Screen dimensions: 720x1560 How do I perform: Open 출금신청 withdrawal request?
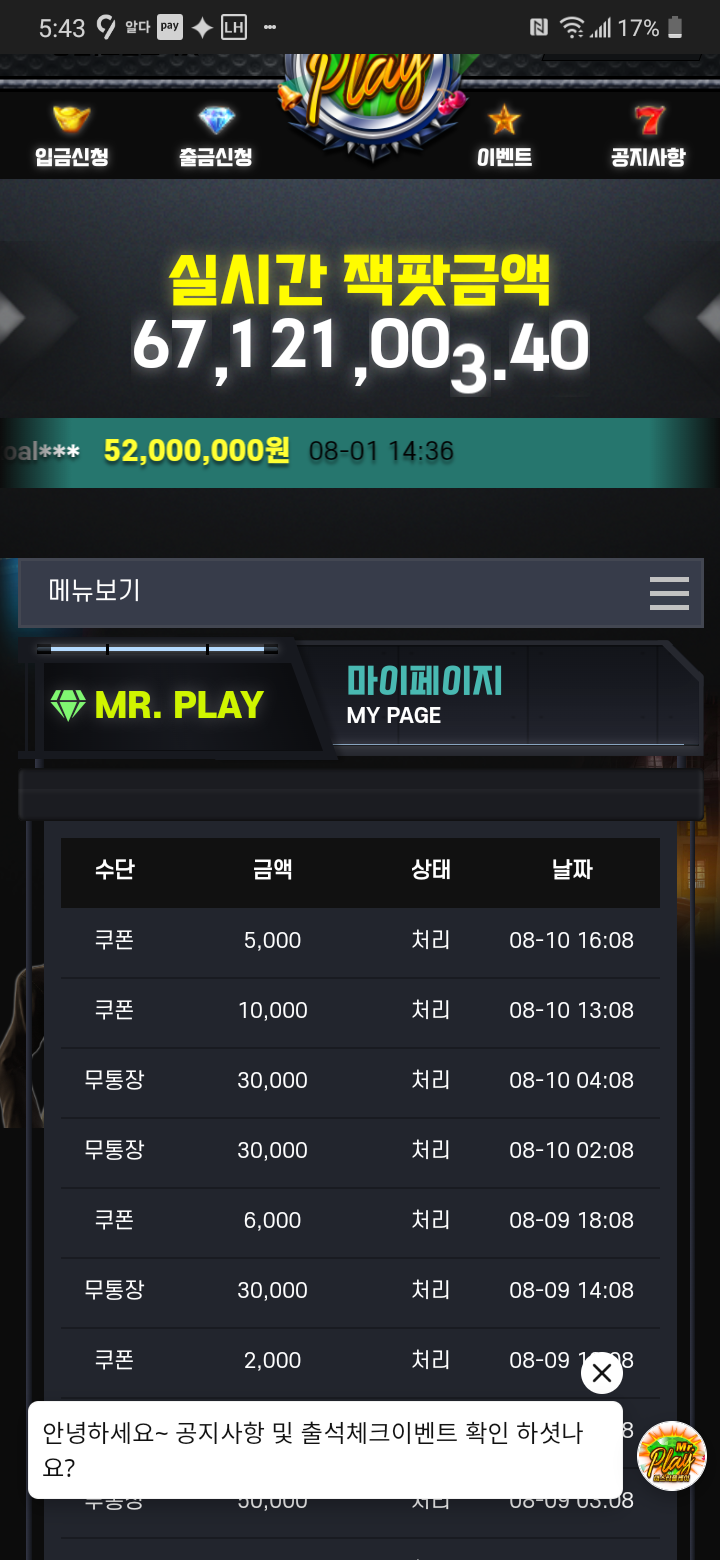215,136
